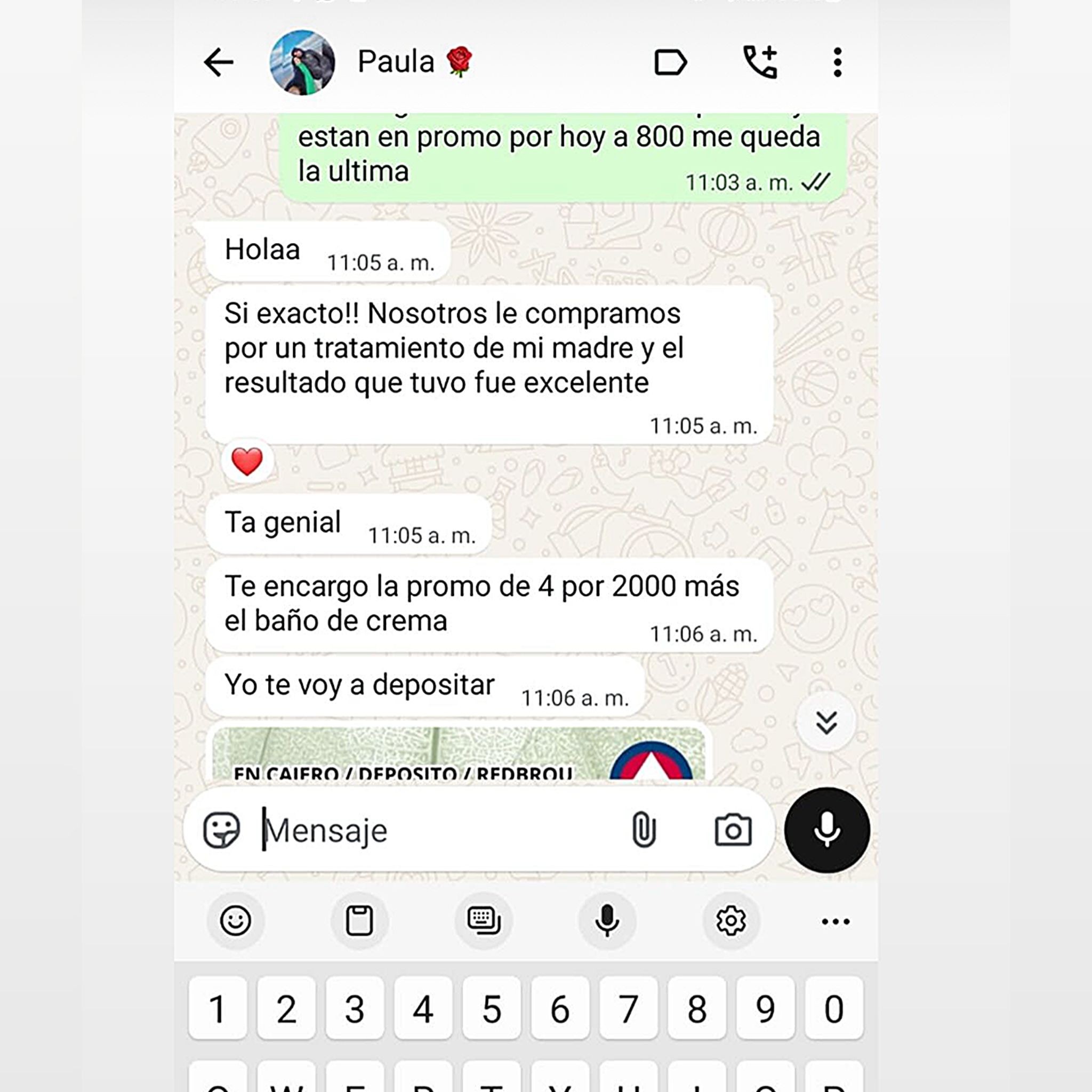Start a call with Paula
This screenshot has height=1092, width=1092.
[x=760, y=62]
